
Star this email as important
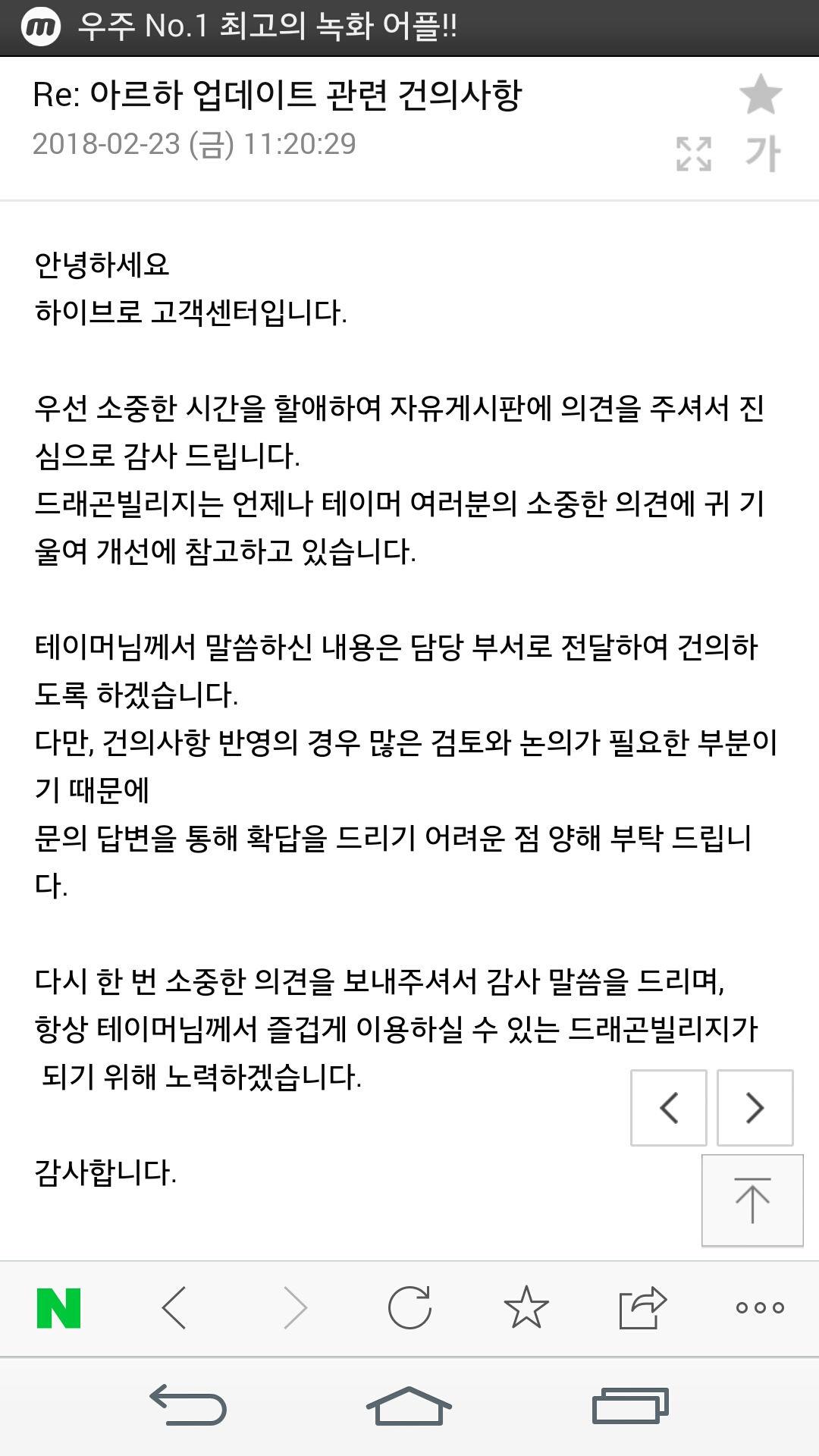[760, 95]
